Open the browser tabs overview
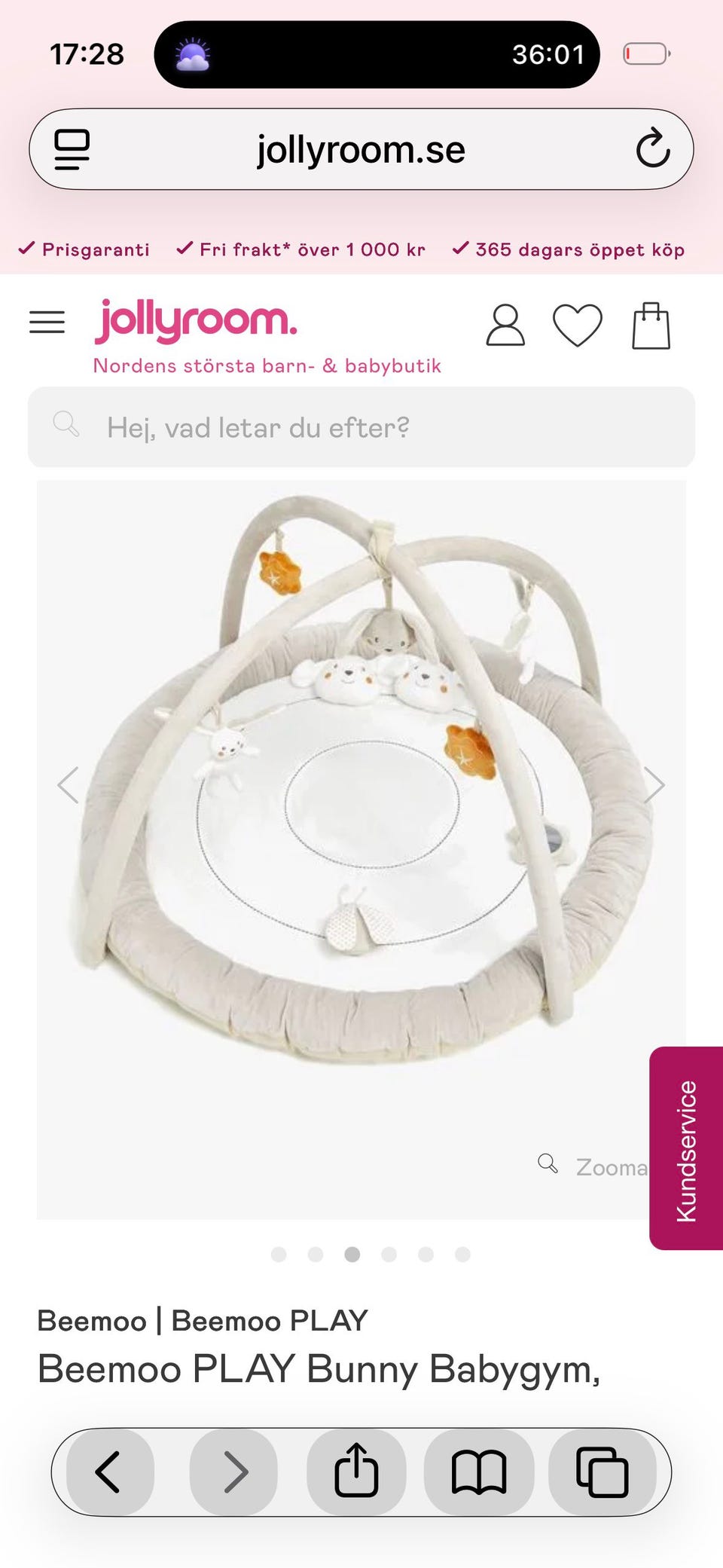723x1568 pixels. (x=602, y=1472)
